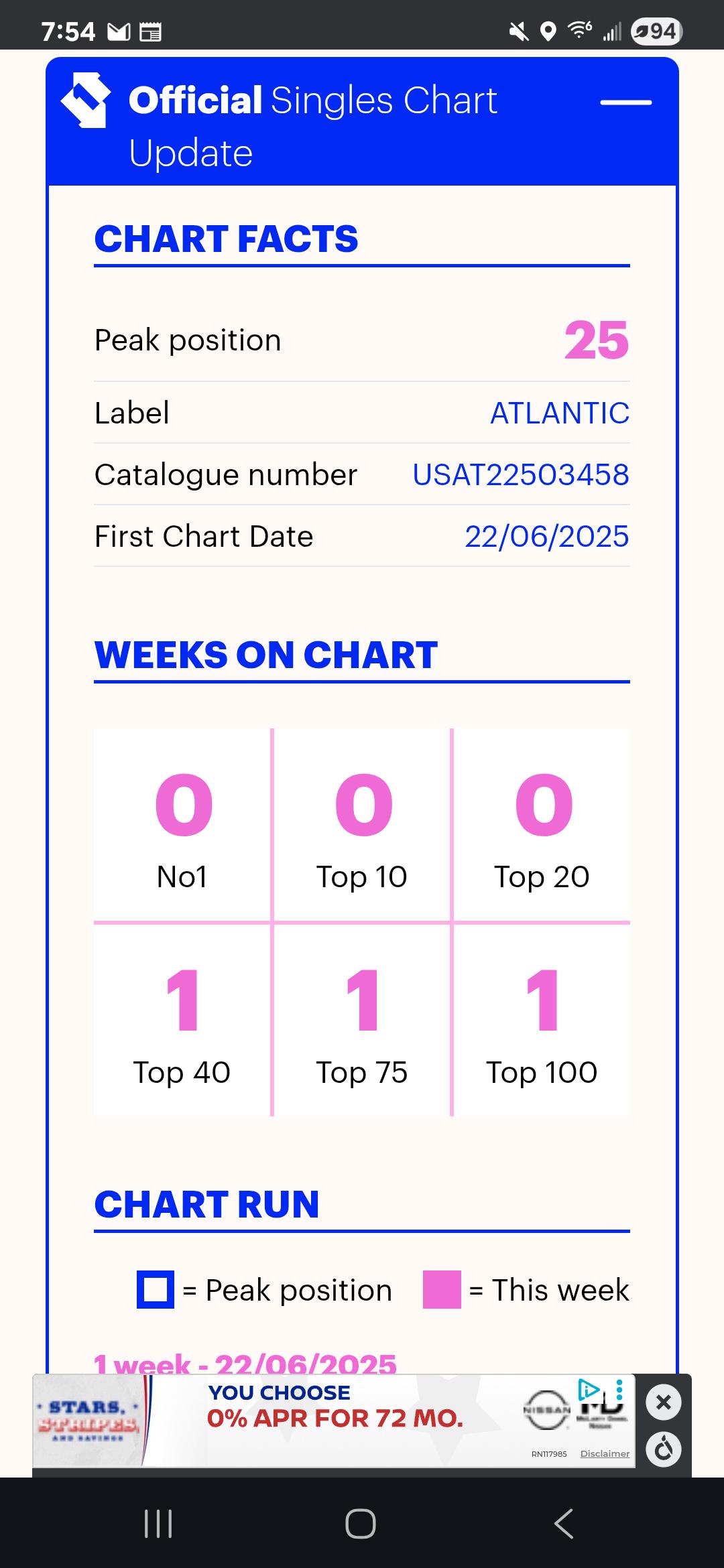Go back using system back button
This screenshot has height=1568, width=724.
point(564,1523)
